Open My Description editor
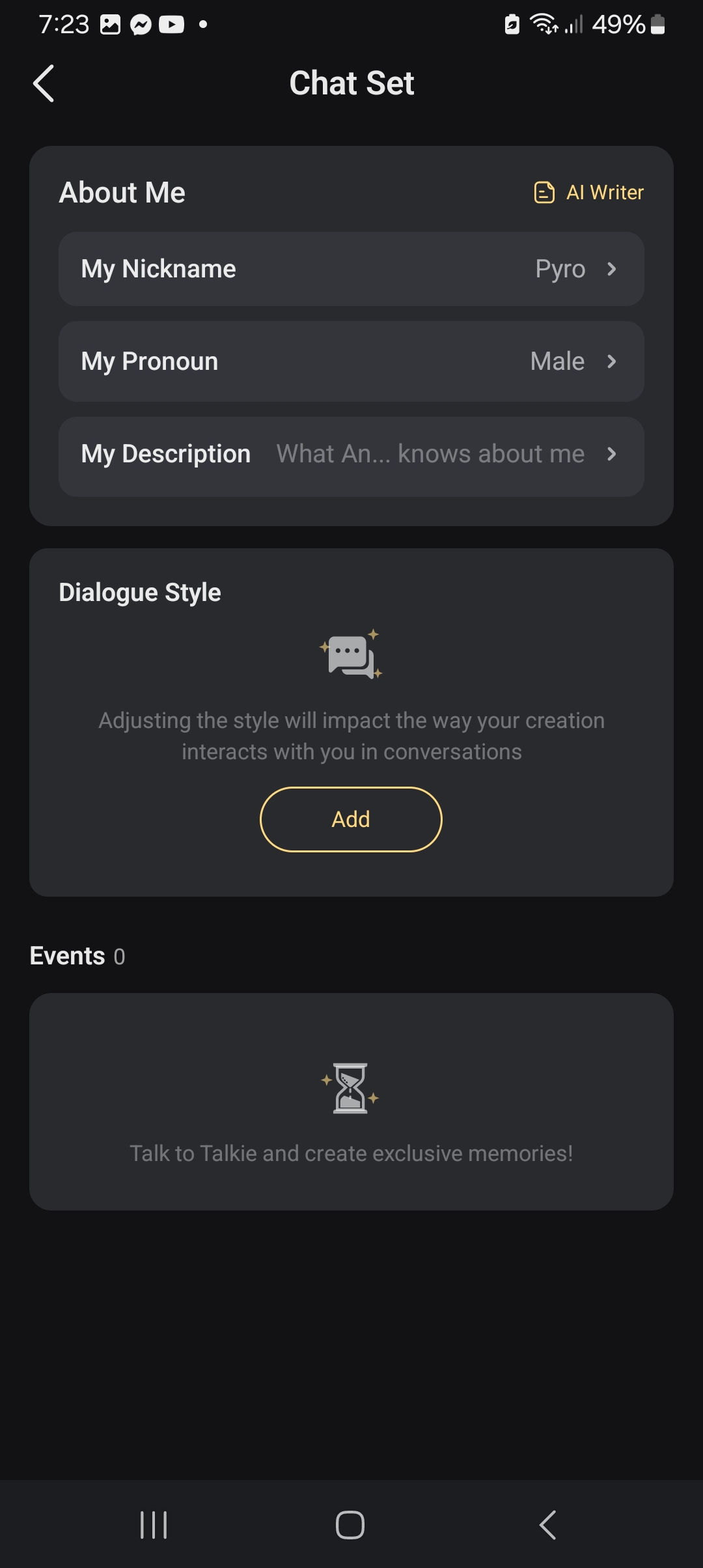 pyautogui.click(x=351, y=454)
